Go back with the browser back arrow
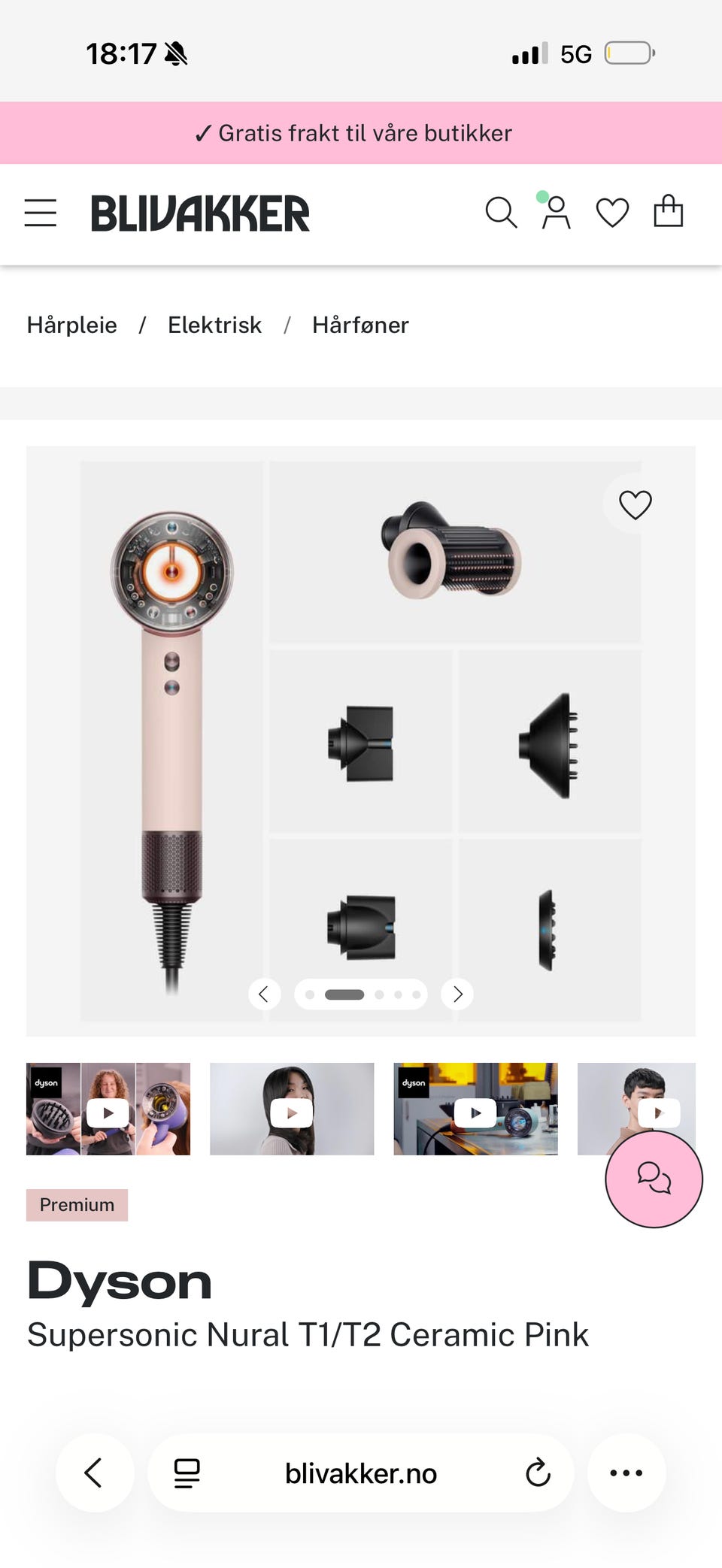The image size is (722, 1568). pos(95,1473)
